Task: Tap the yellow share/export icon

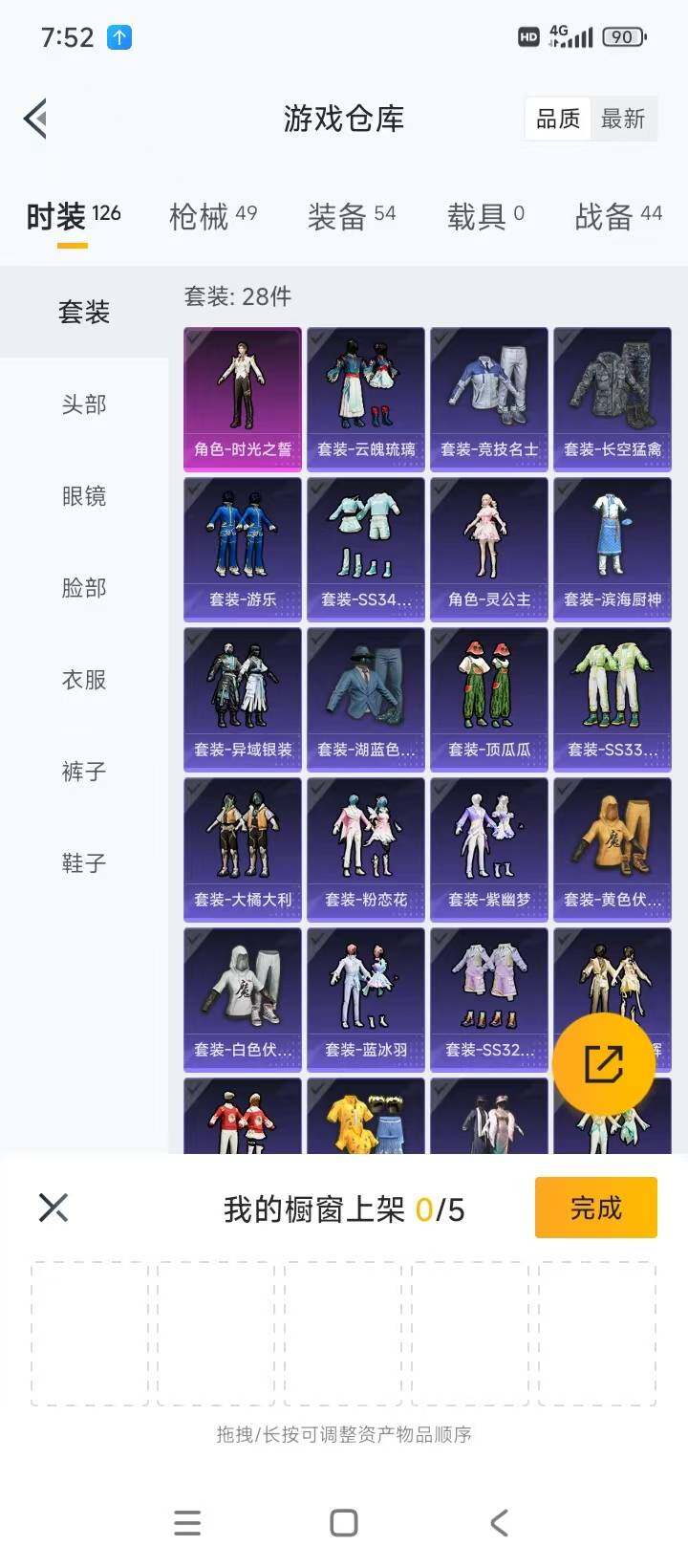Action: tap(604, 1063)
